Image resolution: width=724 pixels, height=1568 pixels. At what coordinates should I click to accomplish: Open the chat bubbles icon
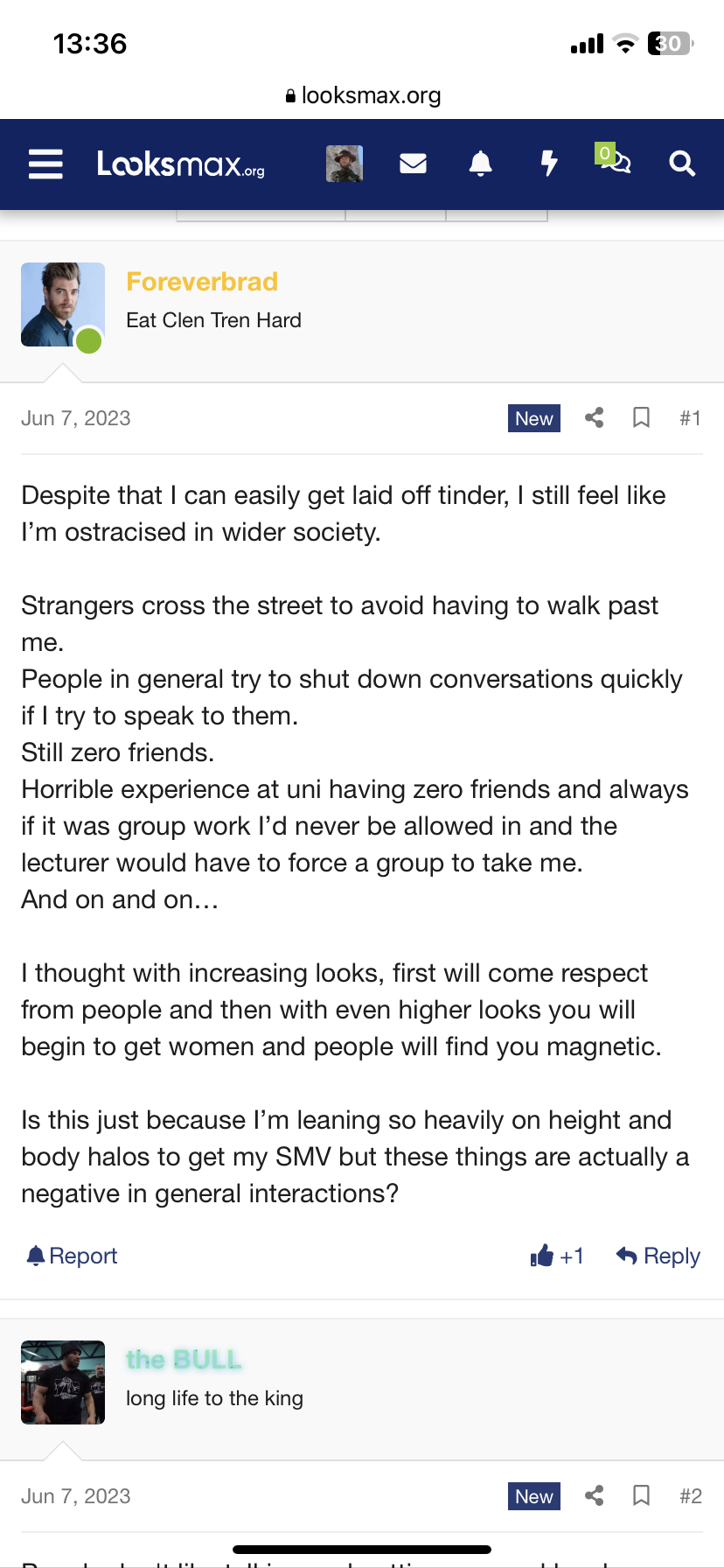pos(616,162)
